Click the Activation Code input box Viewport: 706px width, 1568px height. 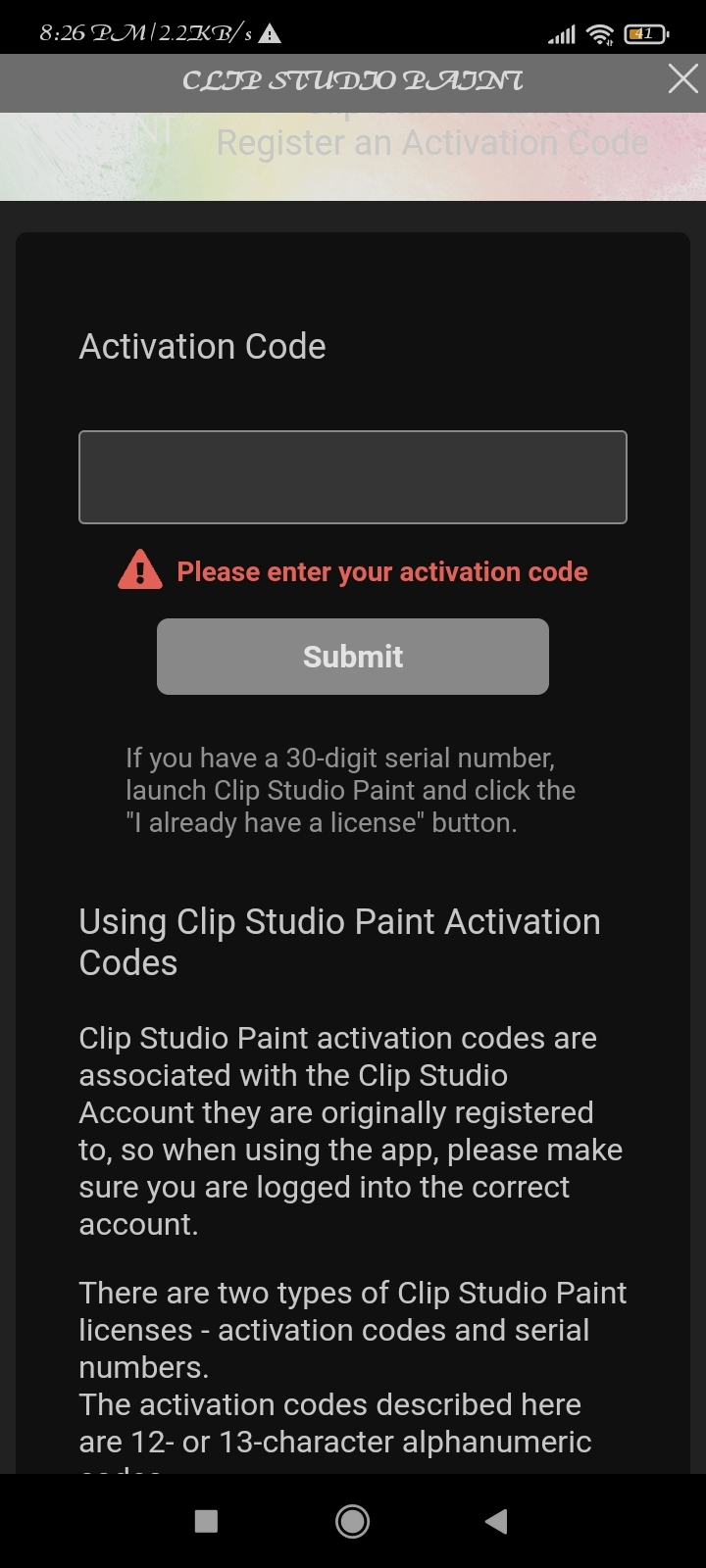tap(352, 476)
